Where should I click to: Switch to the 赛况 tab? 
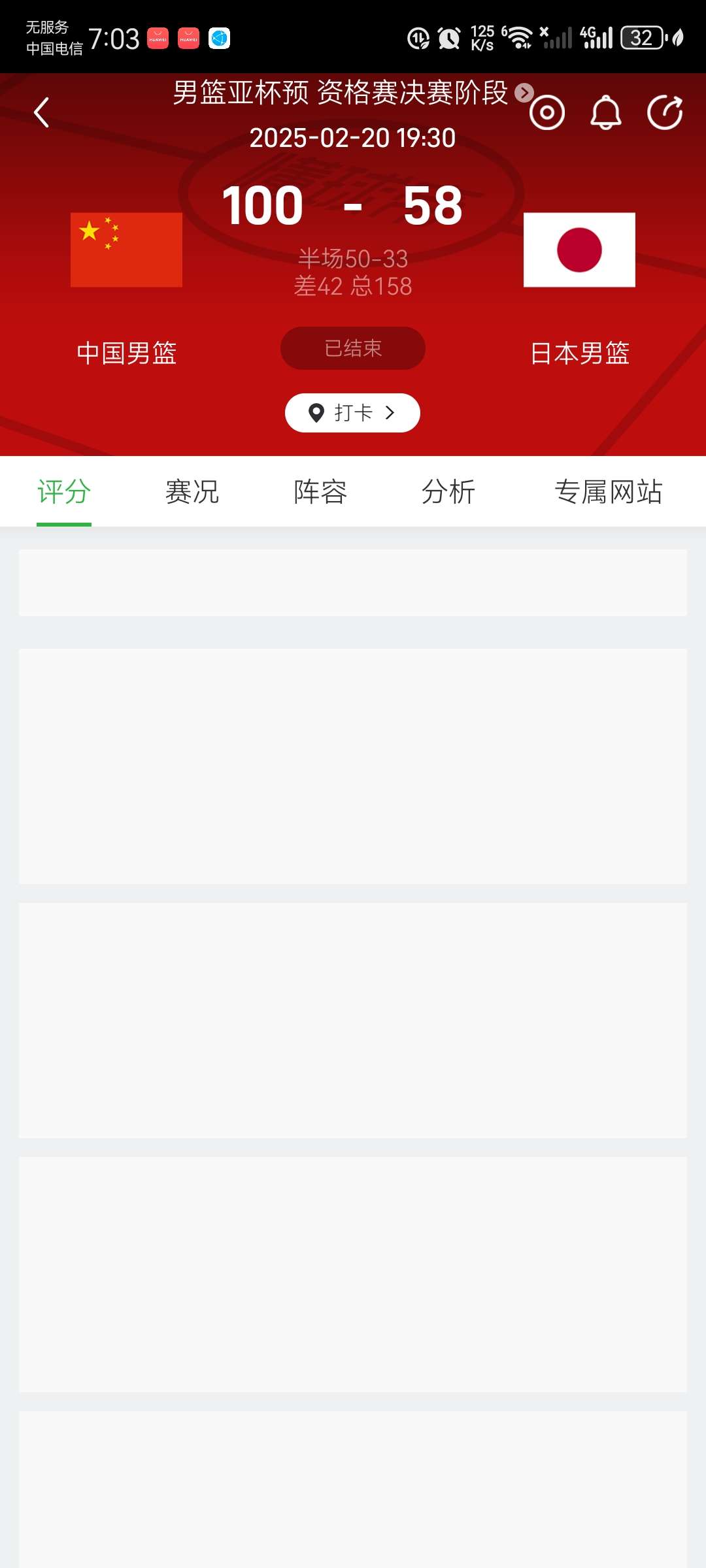tap(192, 492)
